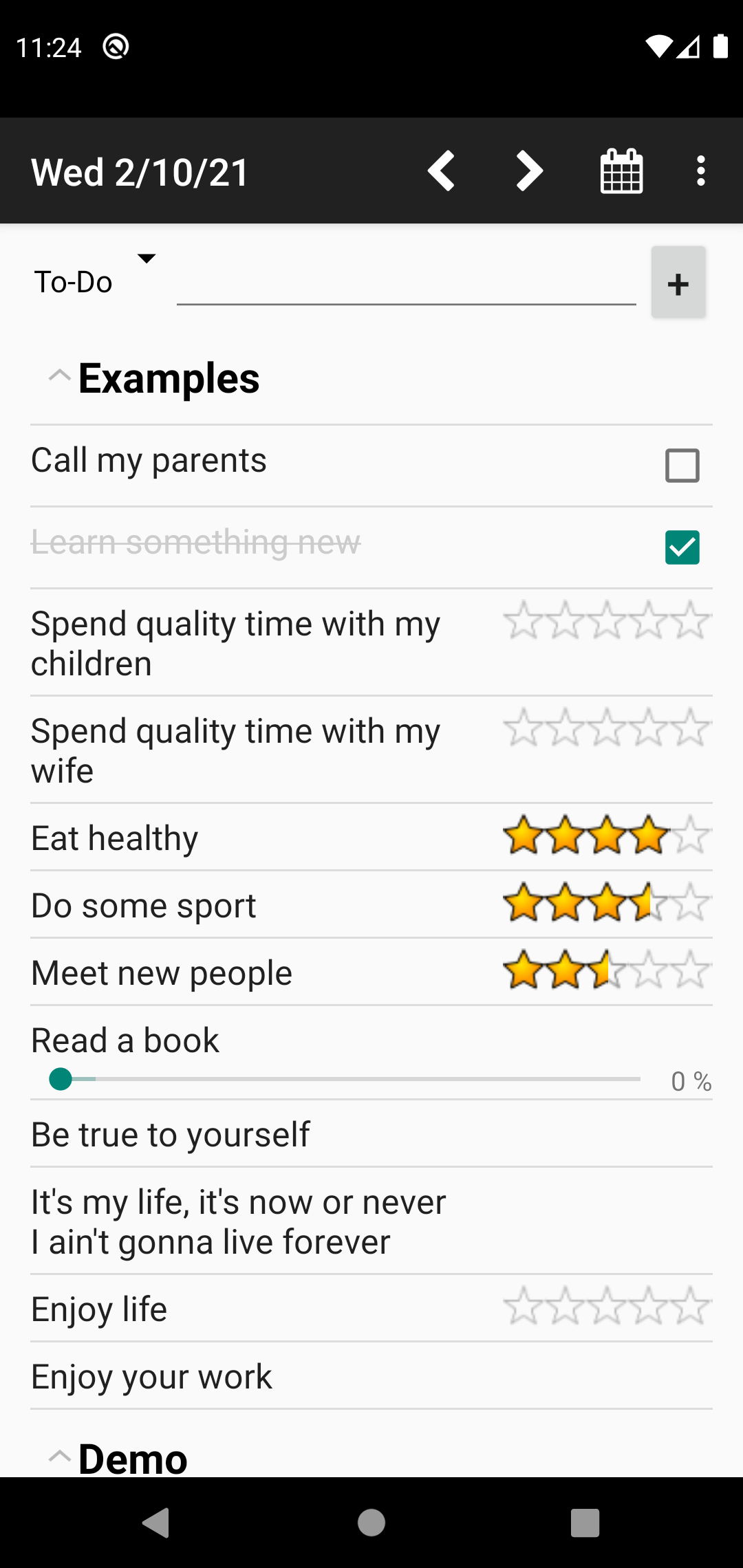Screen dimensions: 743x1568
Task: Check the Call my parents checkbox
Action: pyautogui.click(x=682, y=466)
